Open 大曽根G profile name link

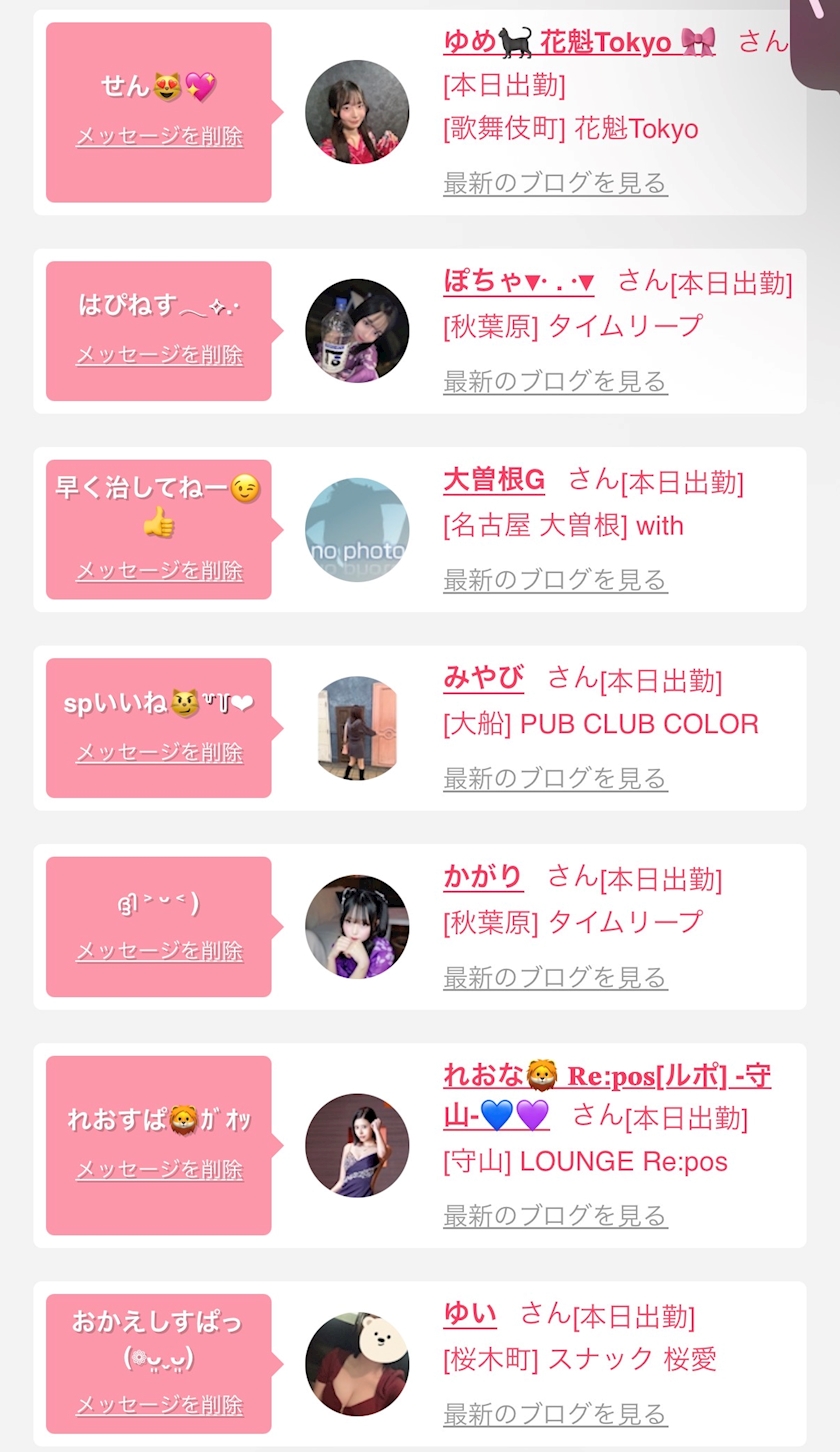click(x=494, y=480)
